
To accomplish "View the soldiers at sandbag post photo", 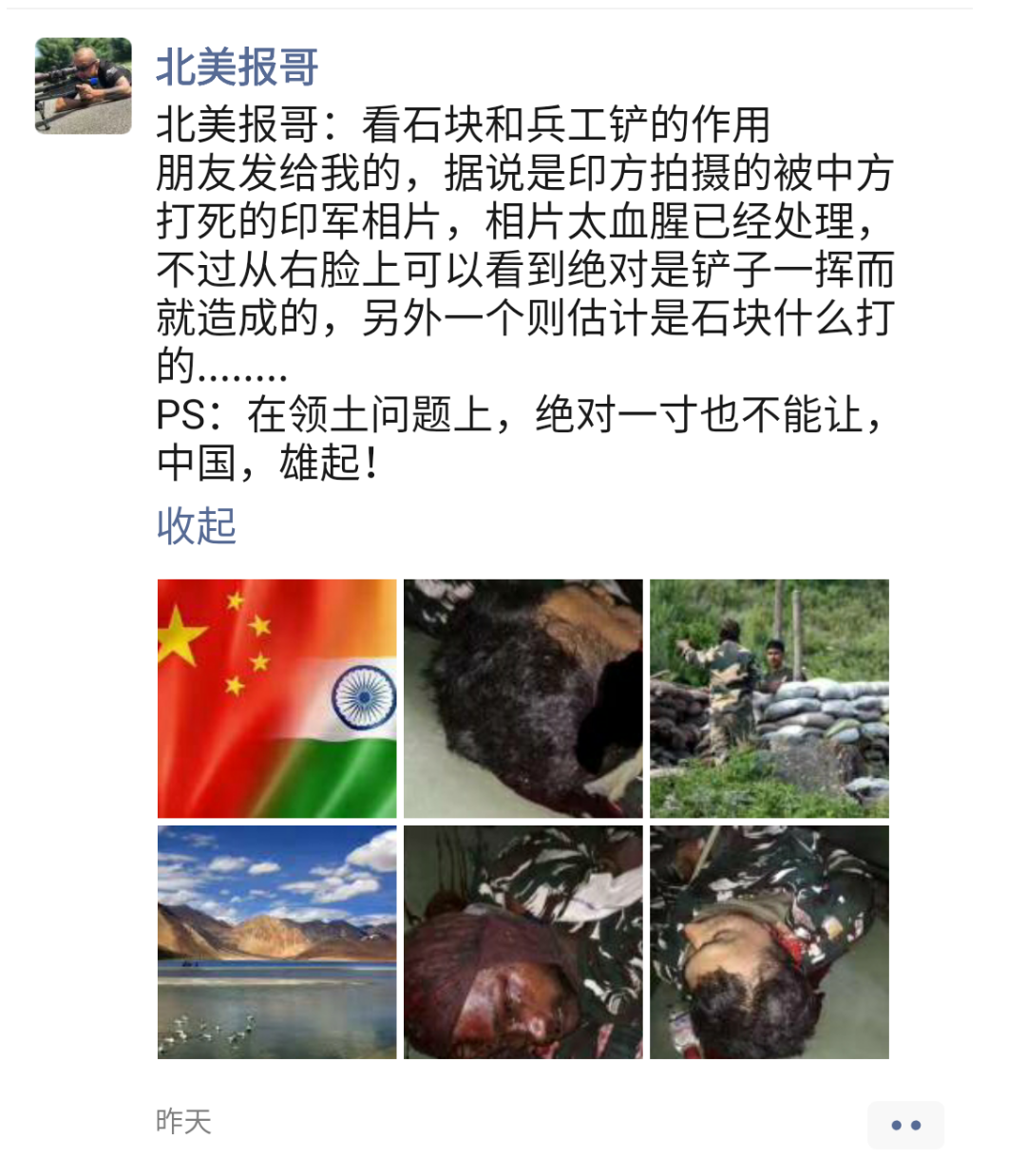I will click(x=769, y=698).
